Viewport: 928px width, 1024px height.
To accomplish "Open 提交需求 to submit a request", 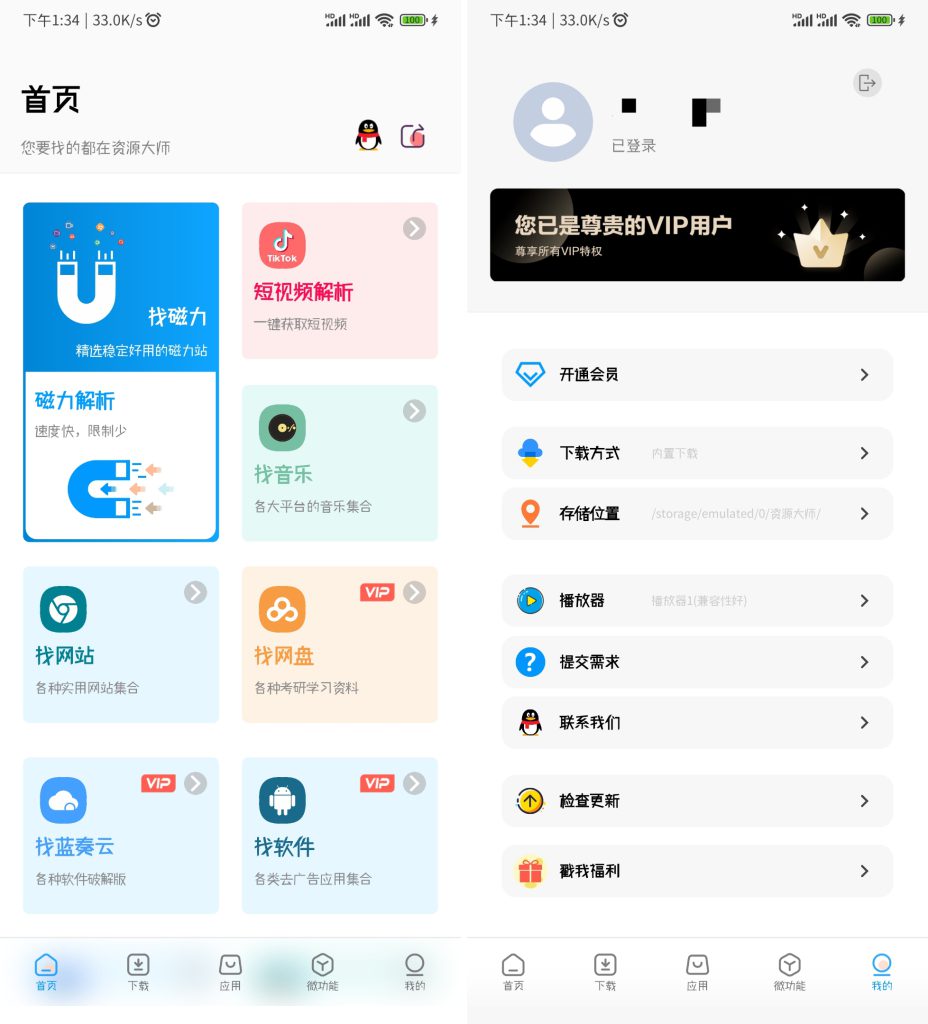I will 697,662.
